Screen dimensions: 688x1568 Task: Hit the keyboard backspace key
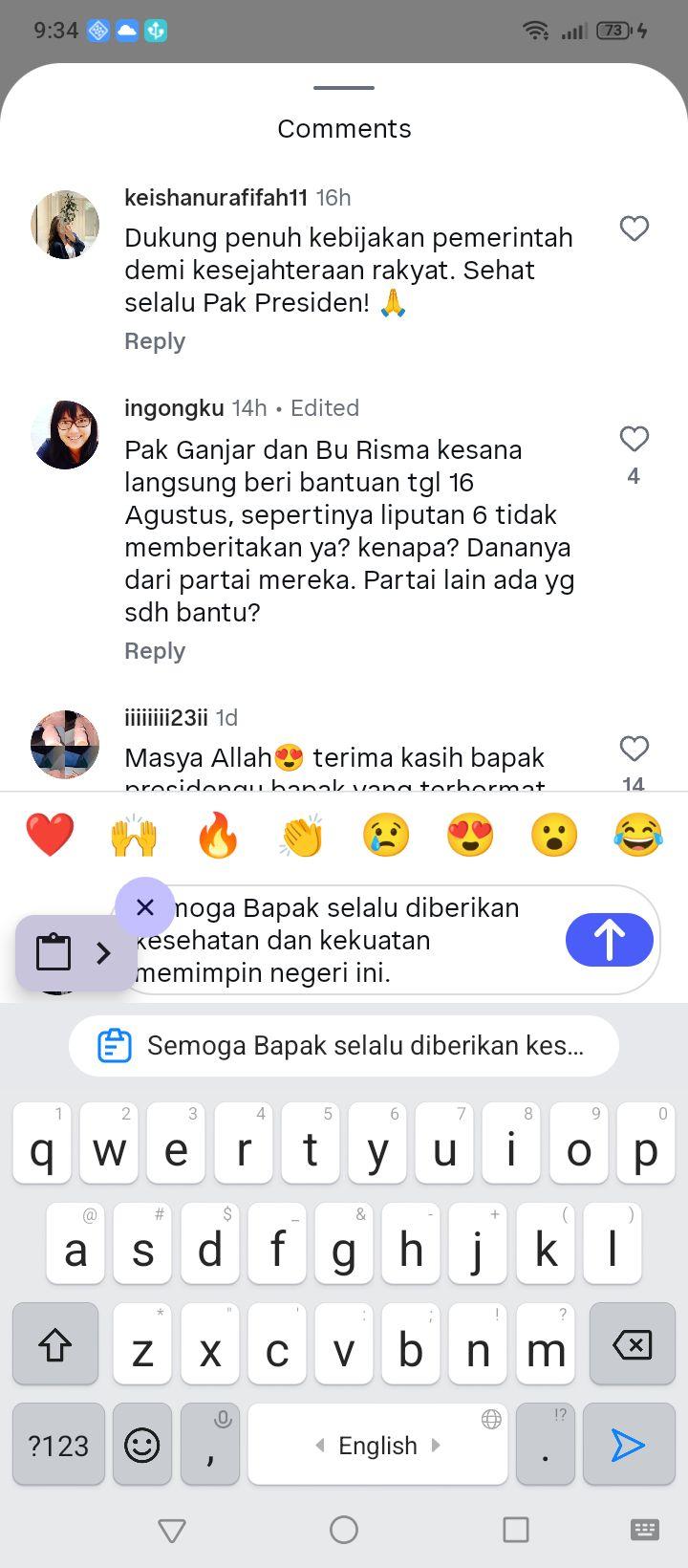pos(632,1344)
